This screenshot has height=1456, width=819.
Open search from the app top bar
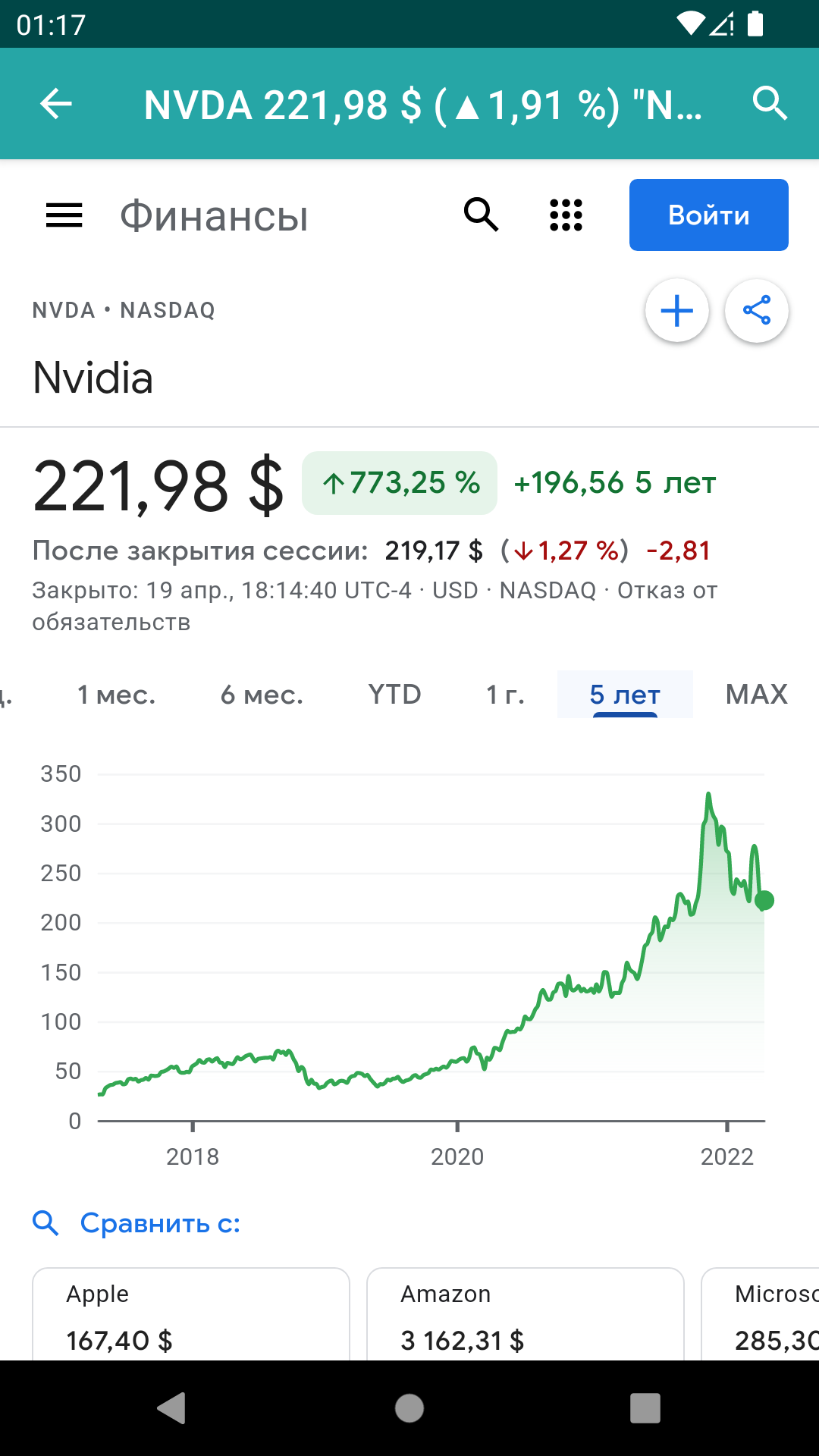pyautogui.click(x=770, y=103)
